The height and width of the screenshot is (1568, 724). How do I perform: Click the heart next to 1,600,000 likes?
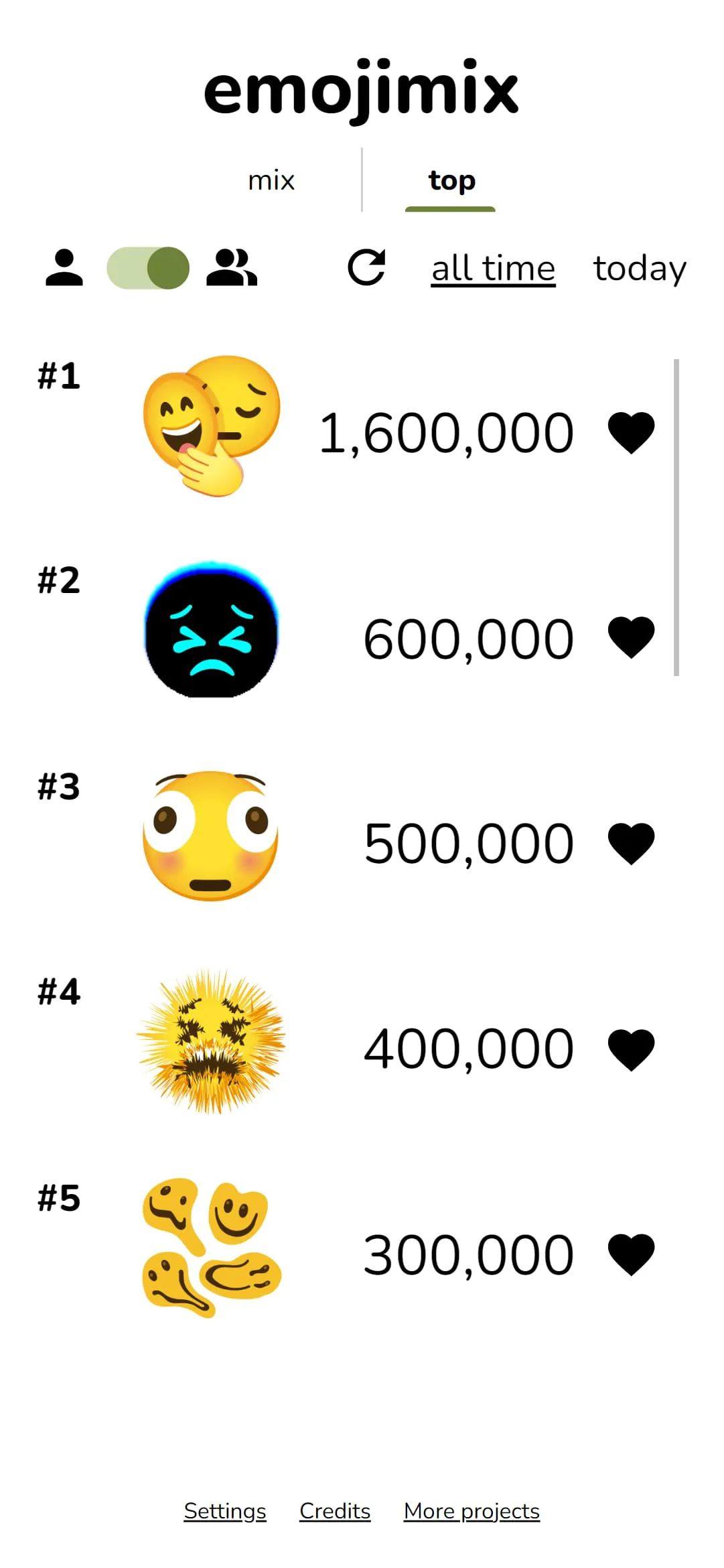(x=630, y=432)
